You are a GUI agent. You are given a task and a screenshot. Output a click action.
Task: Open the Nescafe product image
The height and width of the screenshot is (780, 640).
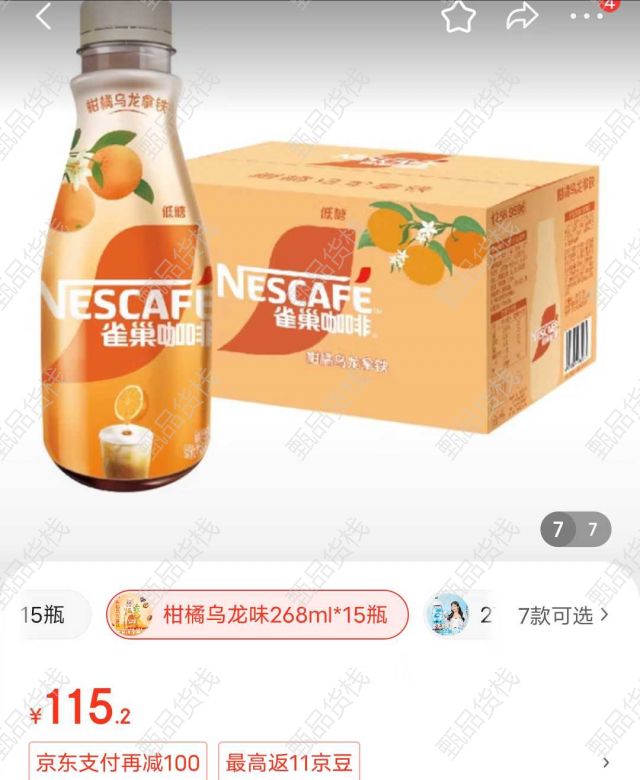click(320, 290)
